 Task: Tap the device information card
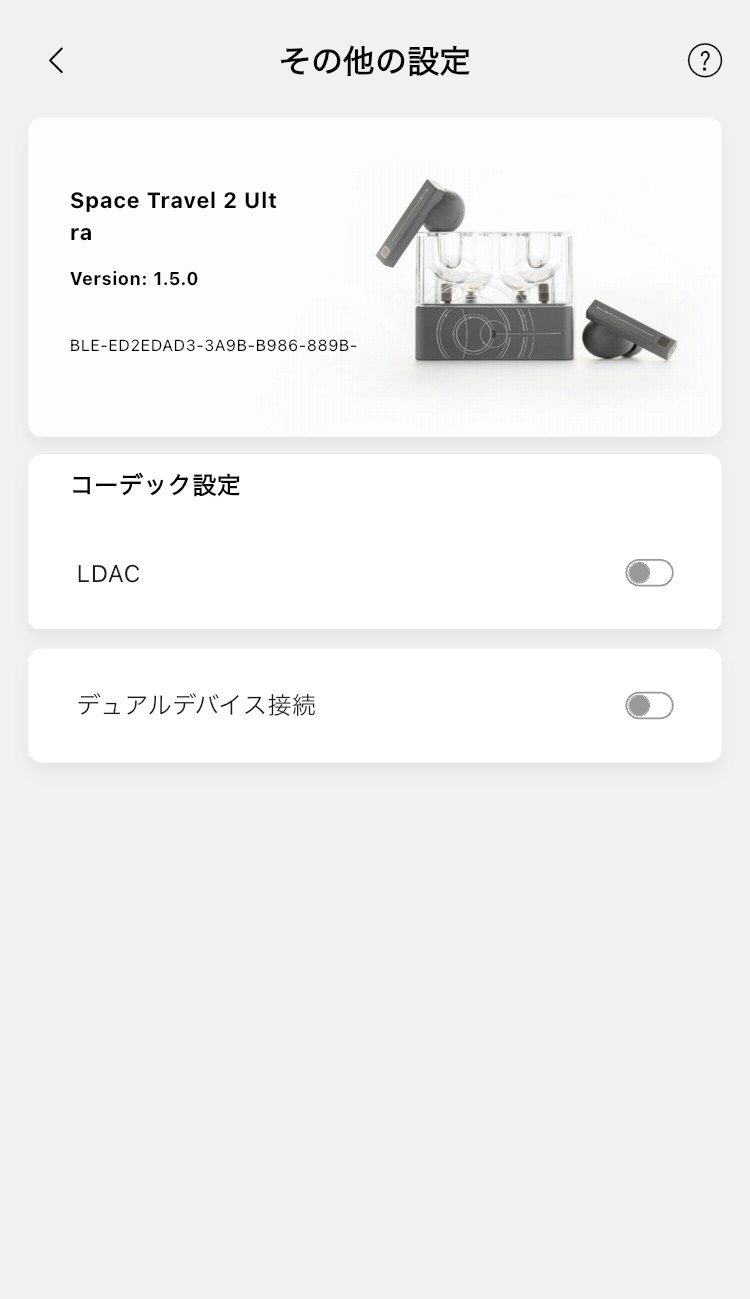(375, 276)
